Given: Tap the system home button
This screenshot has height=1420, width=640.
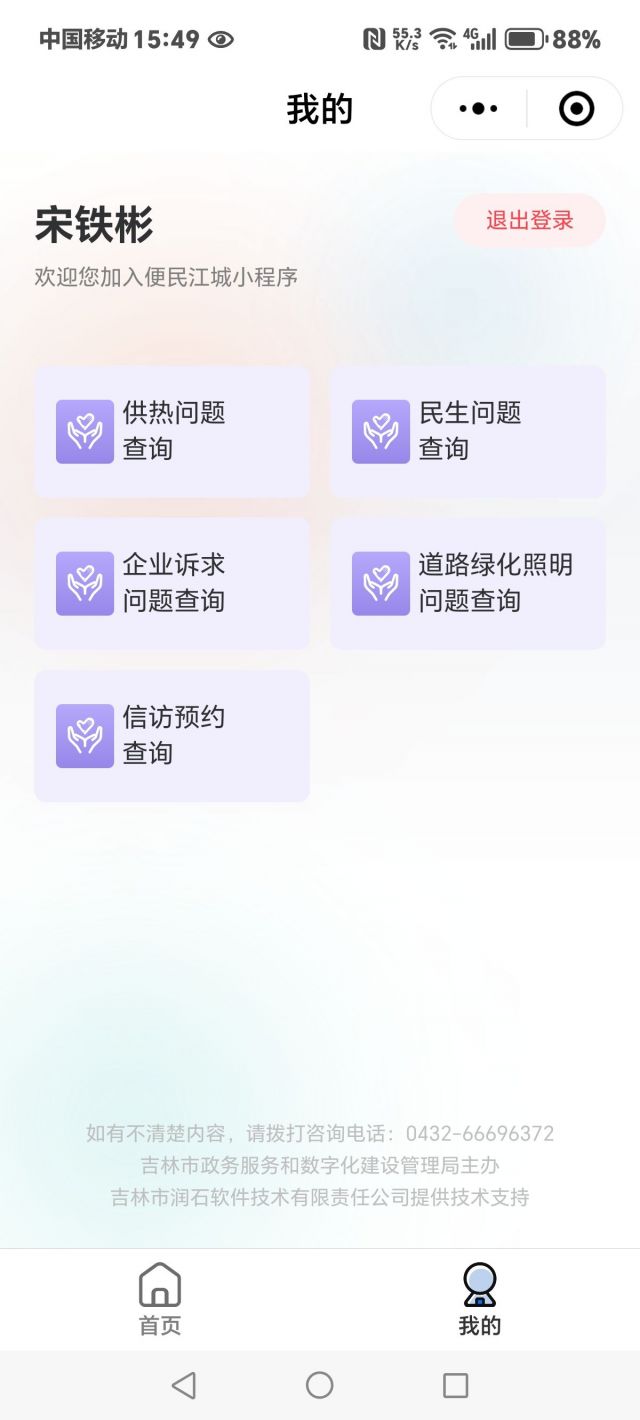Looking at the screenshot, I should 320,1385.
